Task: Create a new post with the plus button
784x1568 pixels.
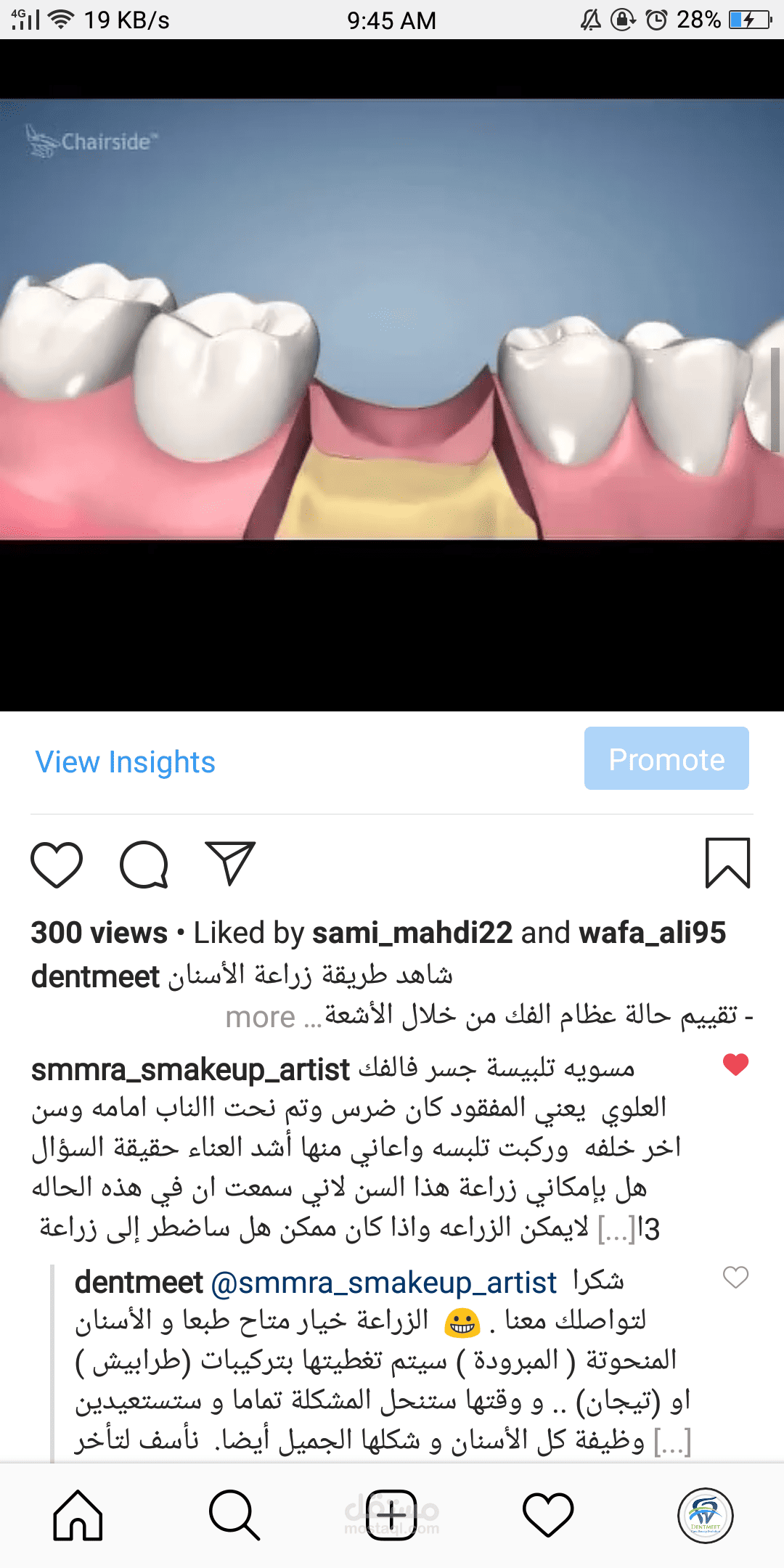Action: (x=391, y=1515)
